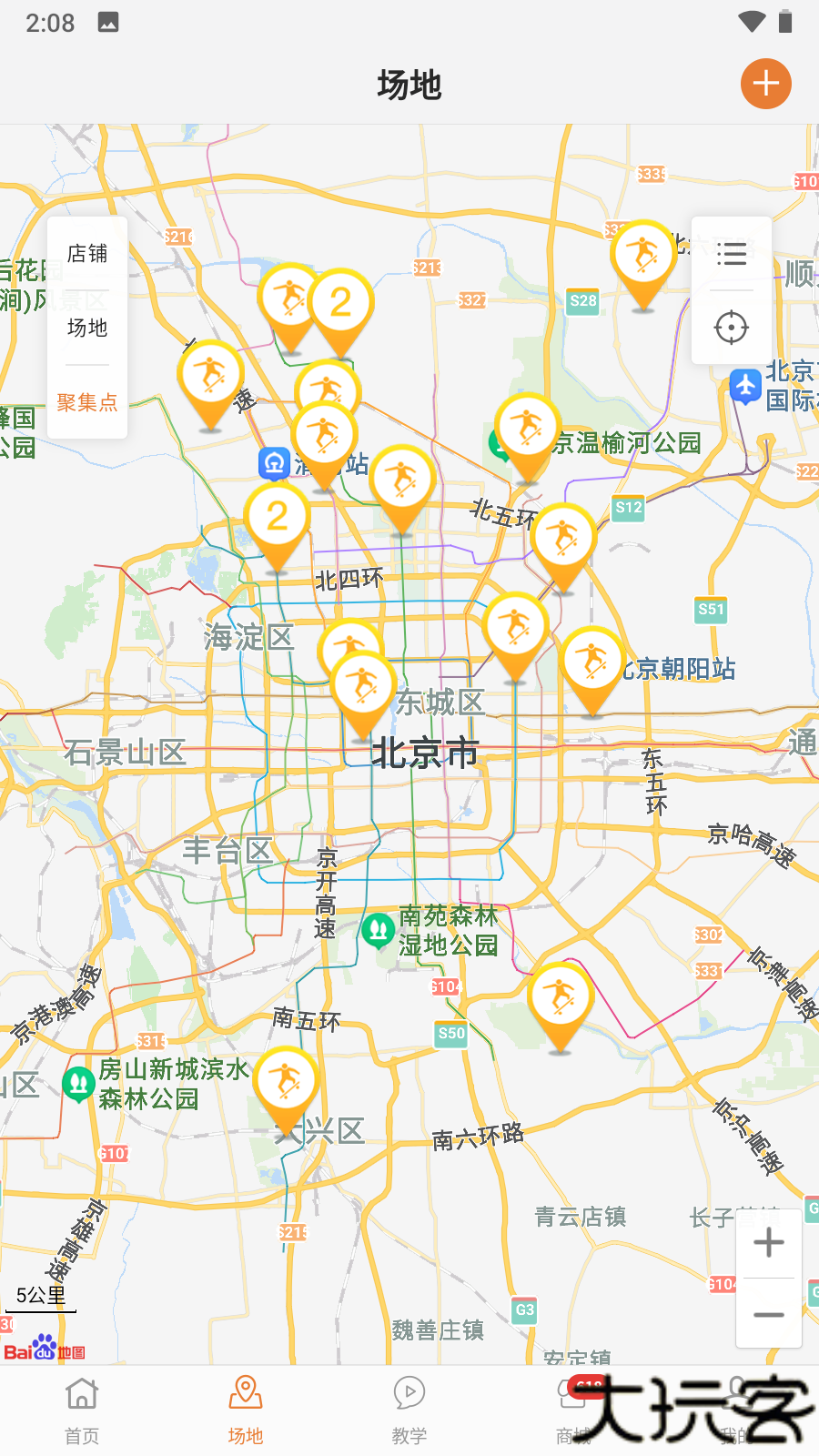
Task: Open the venue list view icon
Action: click(732, 254)
